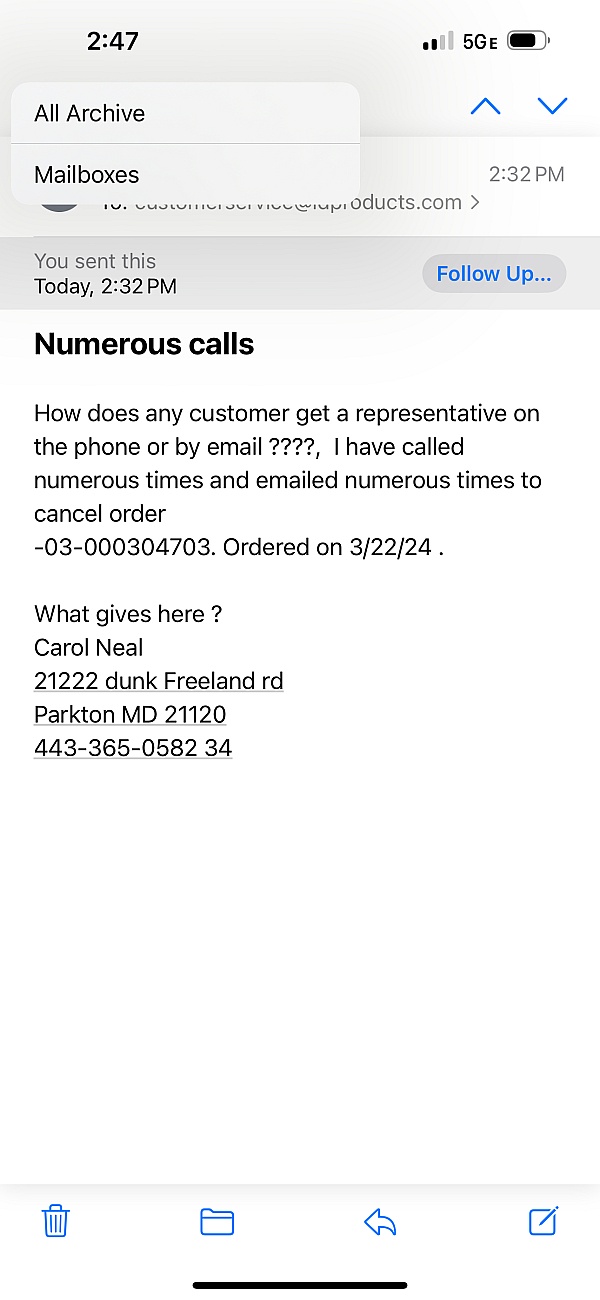Viewport: 600px width, 1300px height.
Task: Delete this email with the trash icon
Action: tap(56, 1221)
